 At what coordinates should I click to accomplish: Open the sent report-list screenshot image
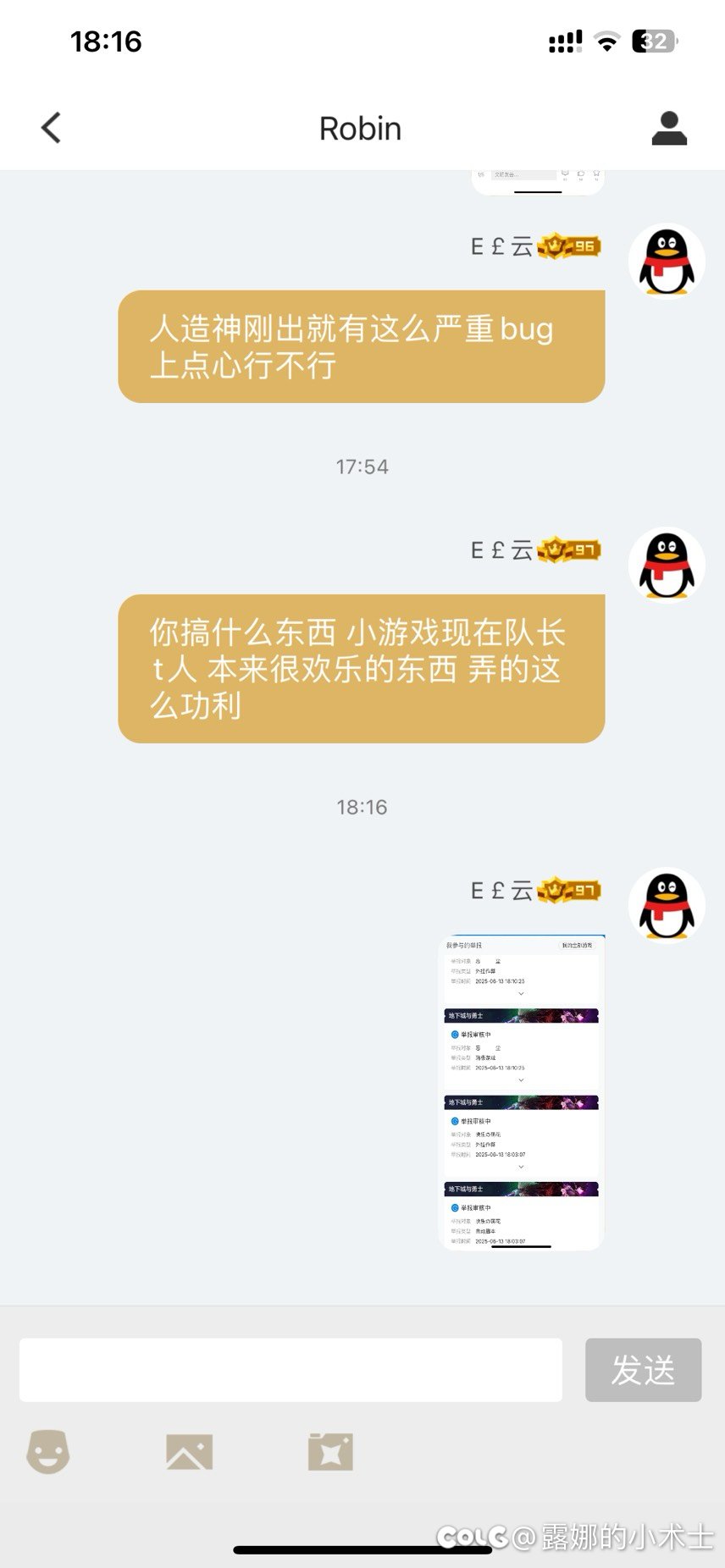[522, 1092]
